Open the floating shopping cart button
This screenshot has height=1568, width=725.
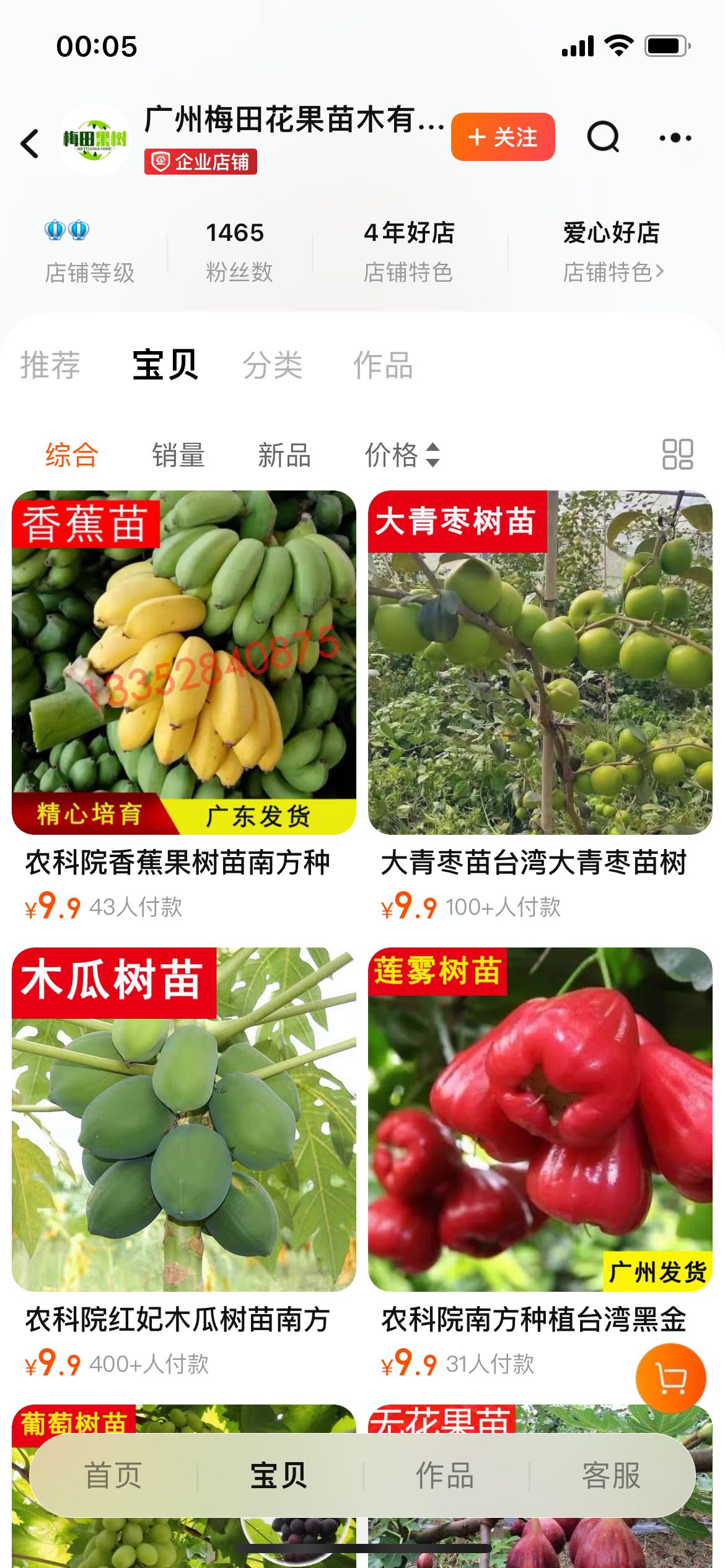671,1379
